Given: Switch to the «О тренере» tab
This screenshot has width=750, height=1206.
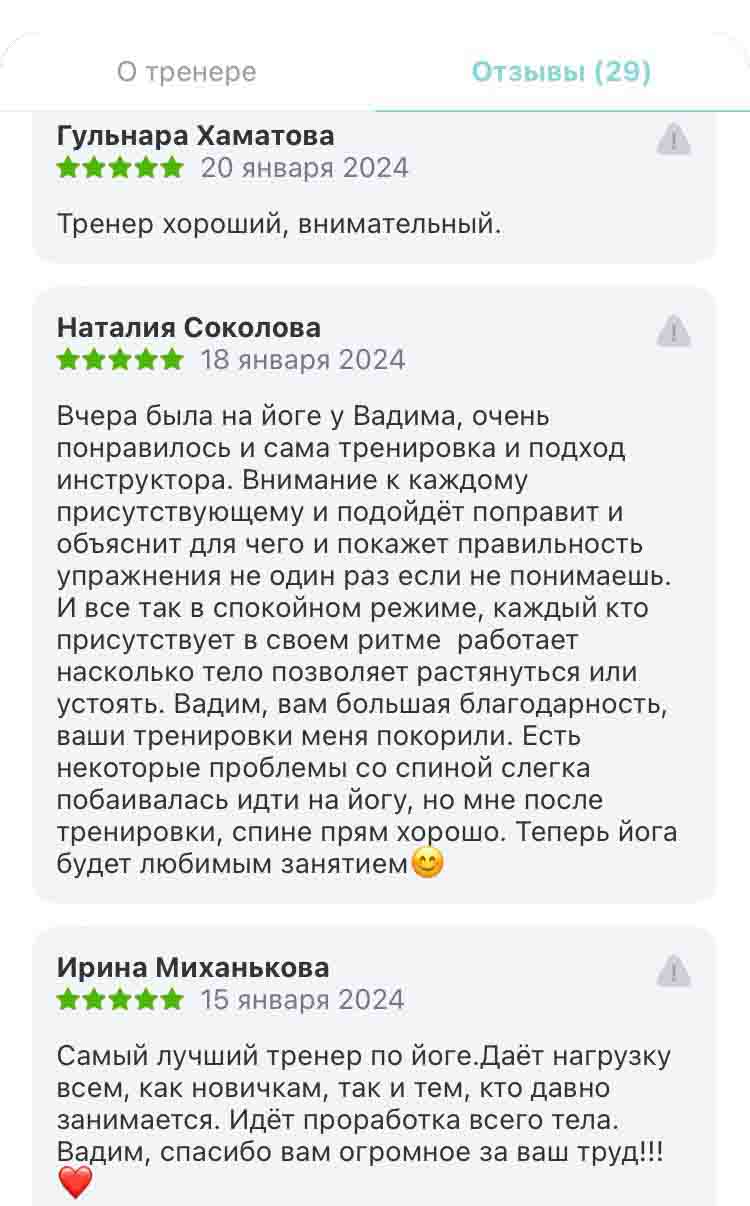Looking at the screenshot, I should pos(187,72).
